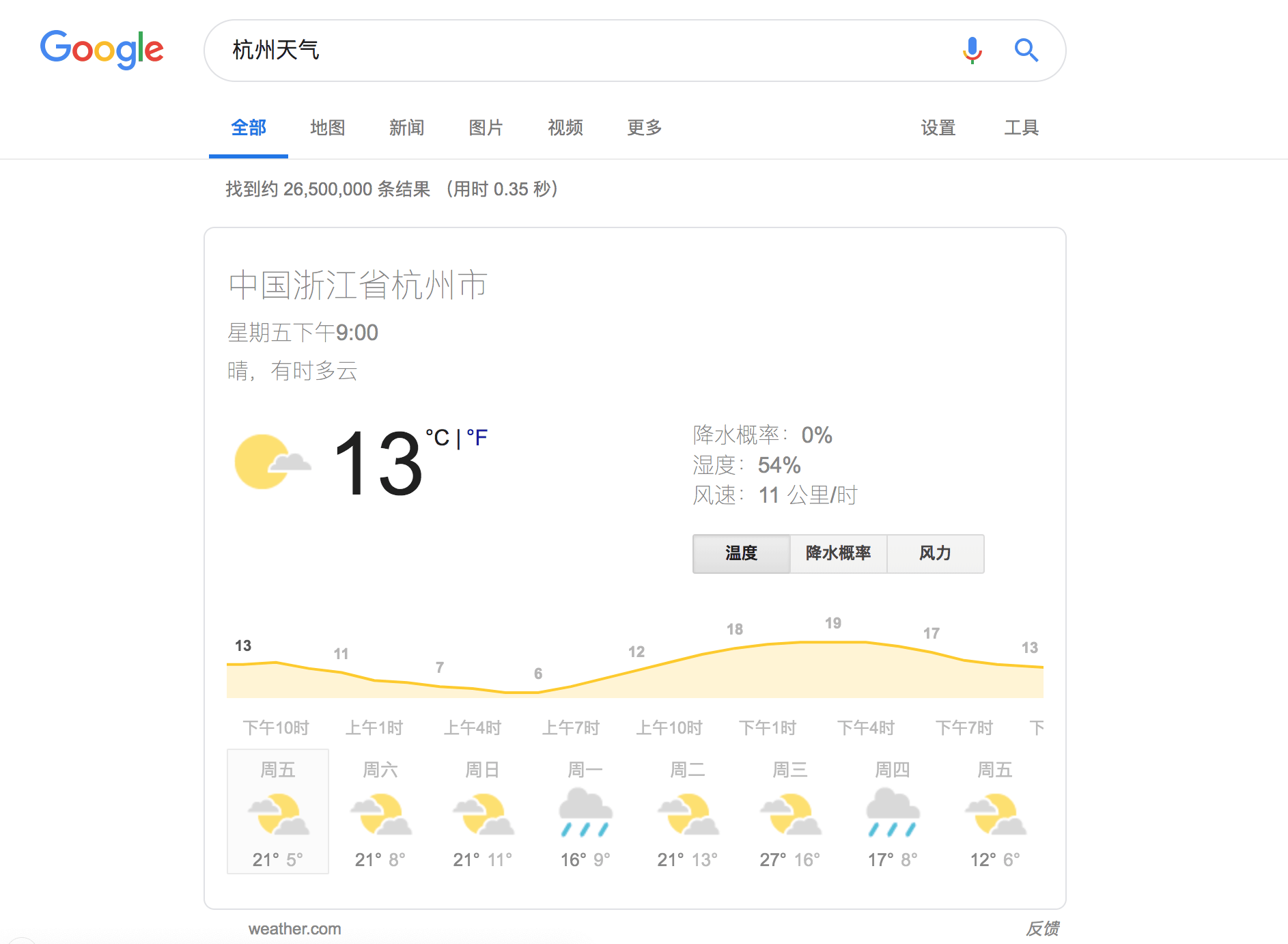Open 设置 search settings
The image size is (1288, 944).
tap(938, 128)
